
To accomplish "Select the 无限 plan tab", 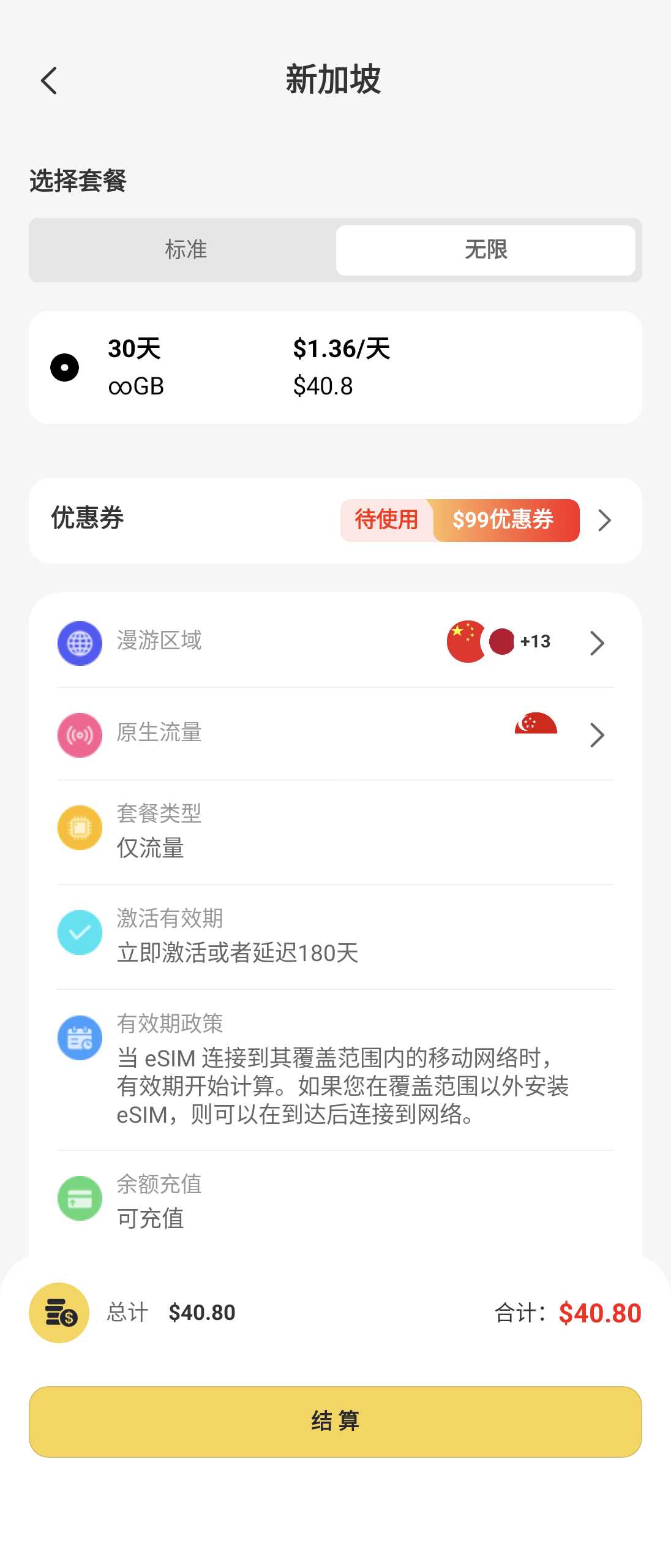I will coord(484,250).
